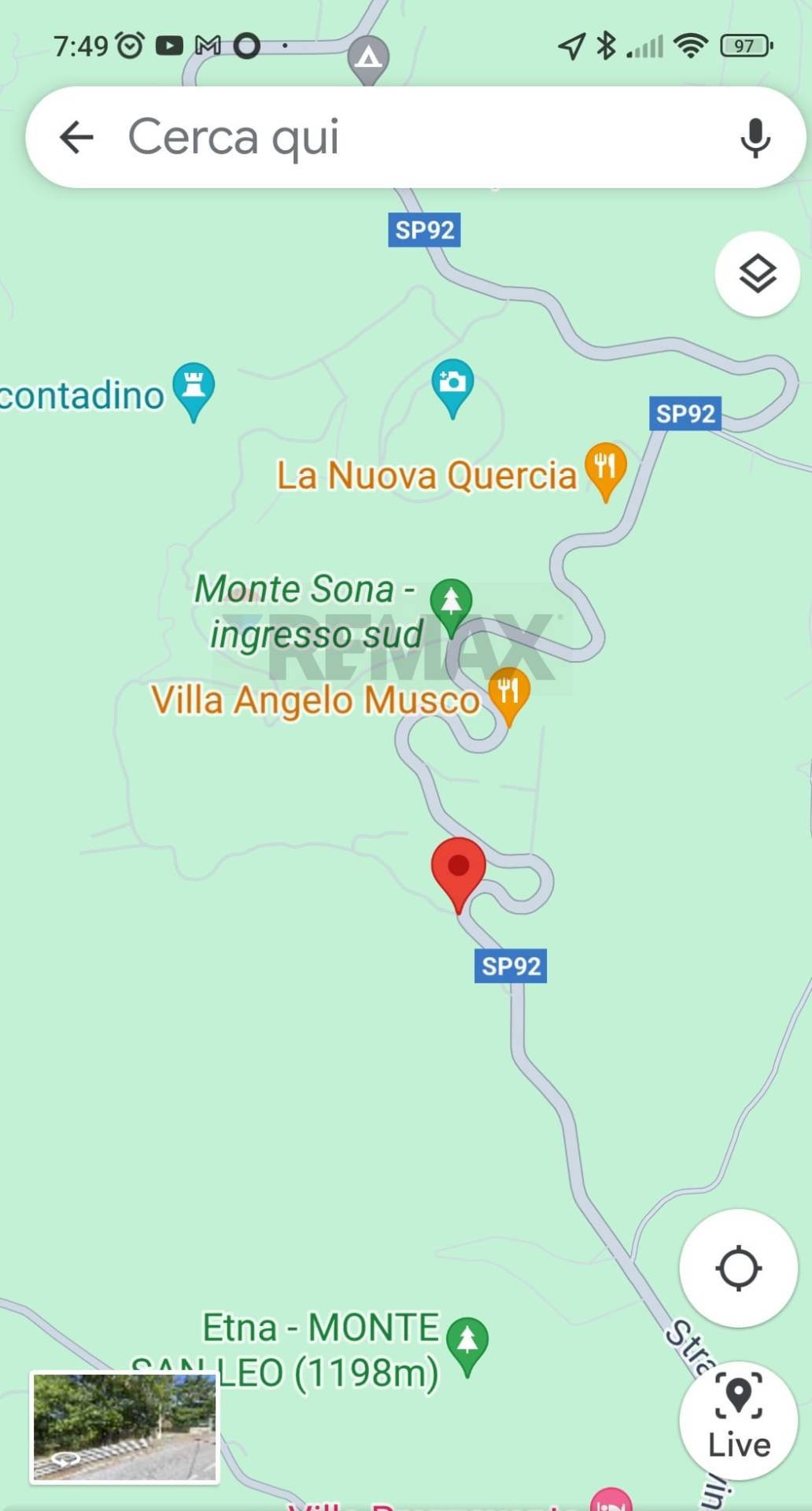812x1511 pixels.
Task: Open the map layers button
Action: pos(757,274)
